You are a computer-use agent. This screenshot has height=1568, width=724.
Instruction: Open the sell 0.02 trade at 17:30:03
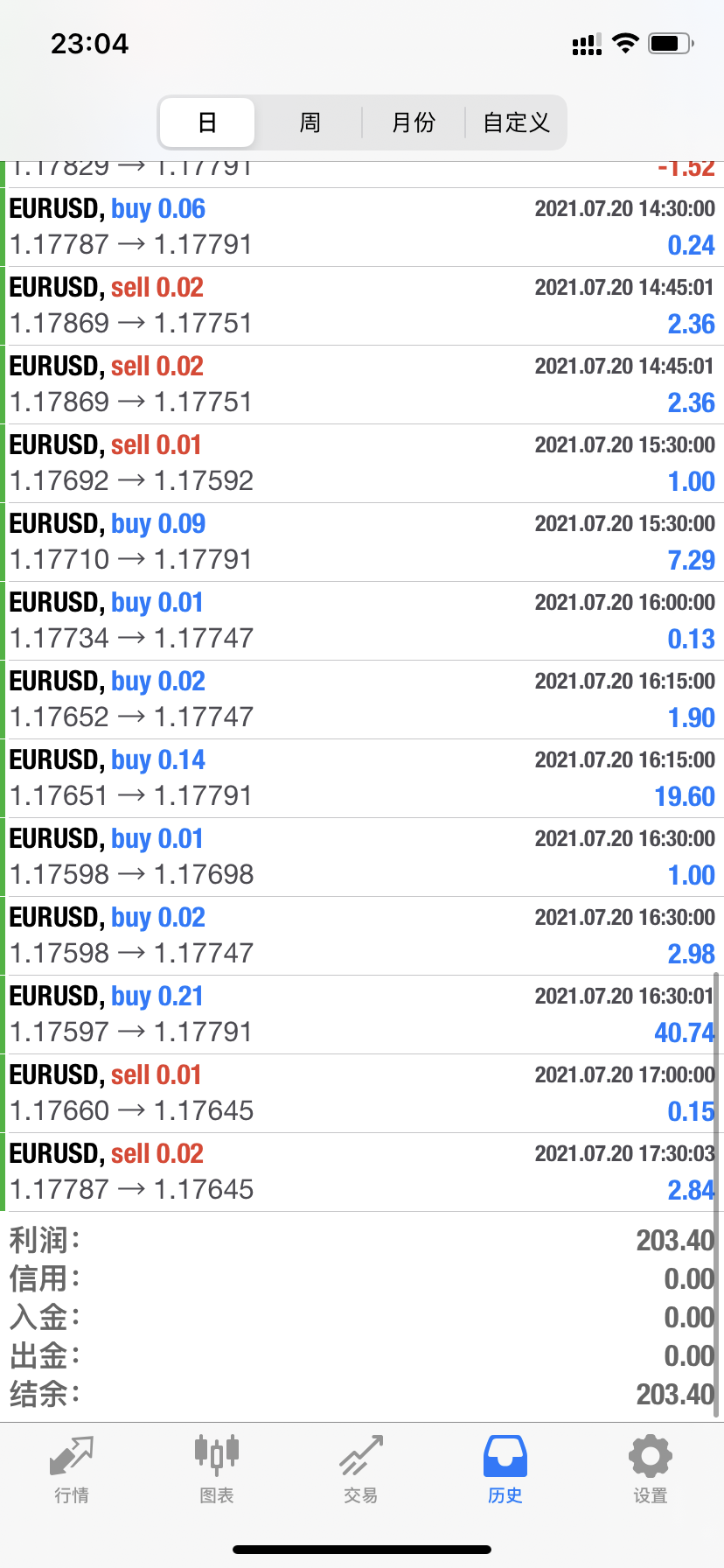click(x=362, y=1172)
